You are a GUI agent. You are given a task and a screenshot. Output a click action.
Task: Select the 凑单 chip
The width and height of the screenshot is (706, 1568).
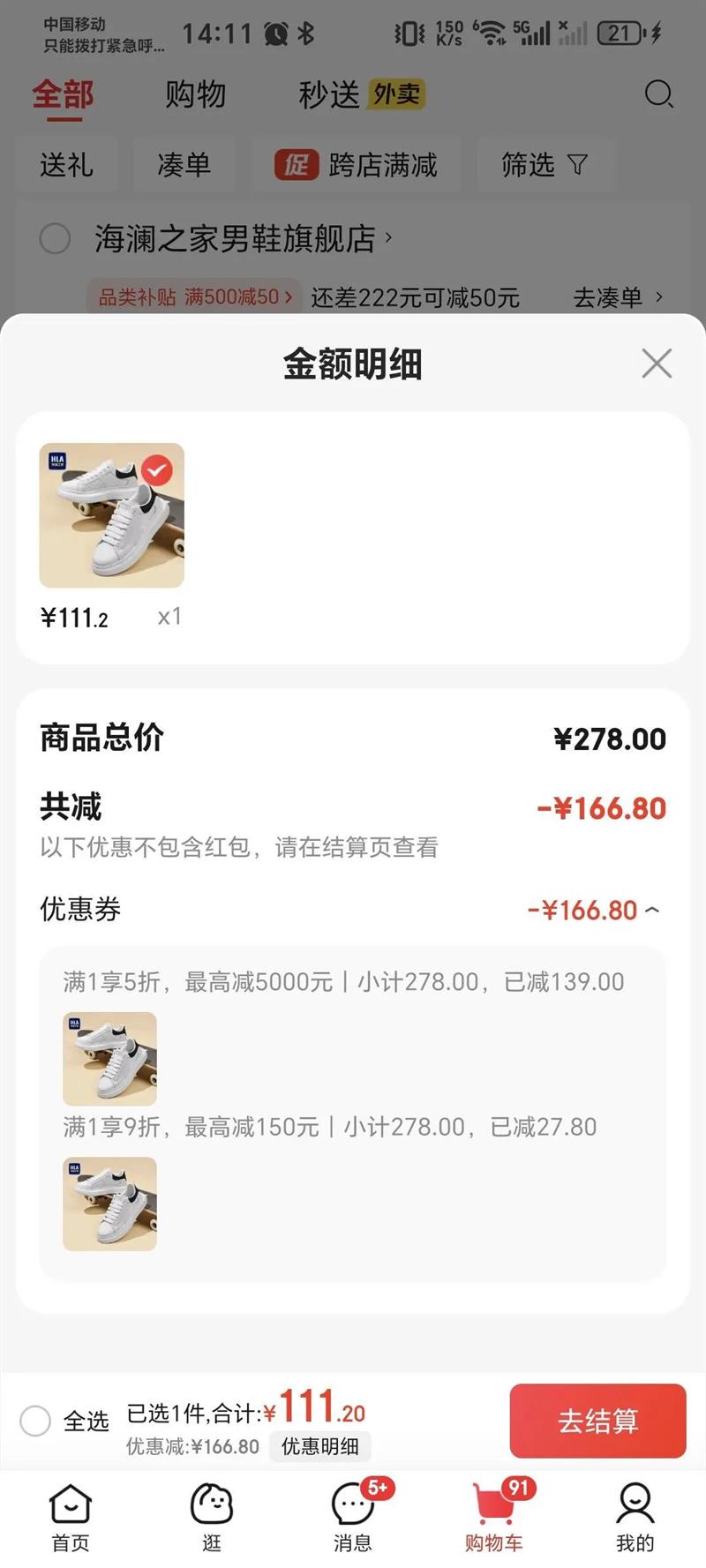(x=184, y=165)
